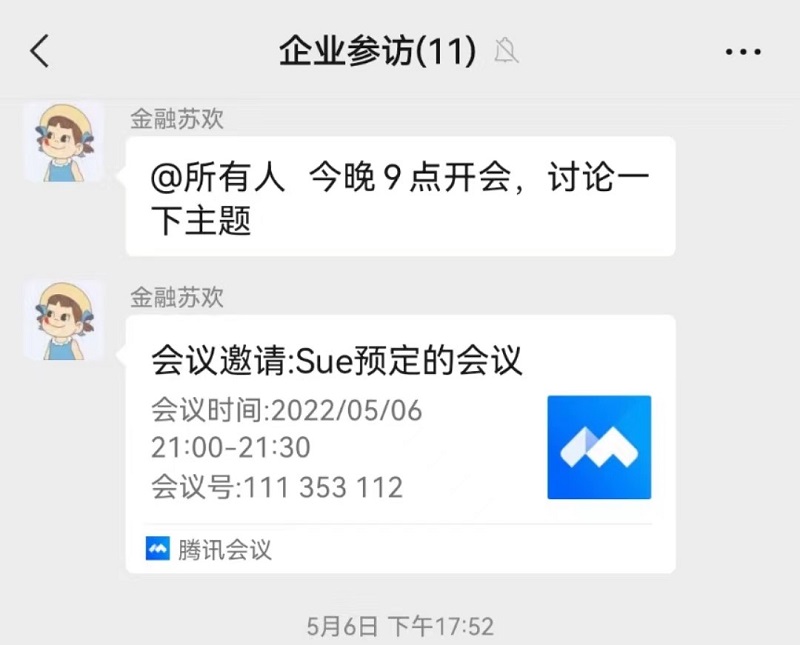Tap 金融苏欢's avatar beside the @所有人 message
The height and width of the screenshot is (645, 800).
[64, 141]
